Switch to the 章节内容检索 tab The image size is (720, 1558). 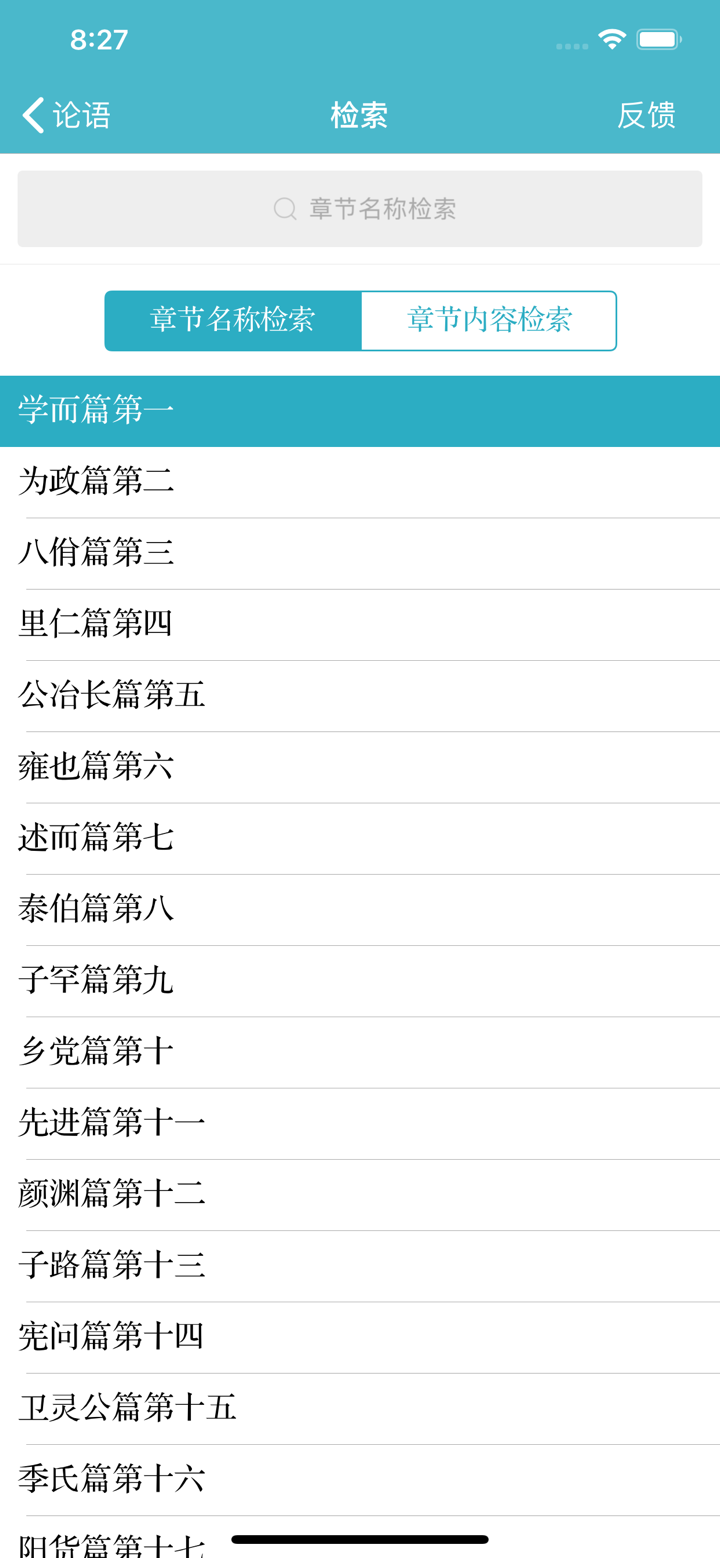pyautogui.click(x=488, y=320)
